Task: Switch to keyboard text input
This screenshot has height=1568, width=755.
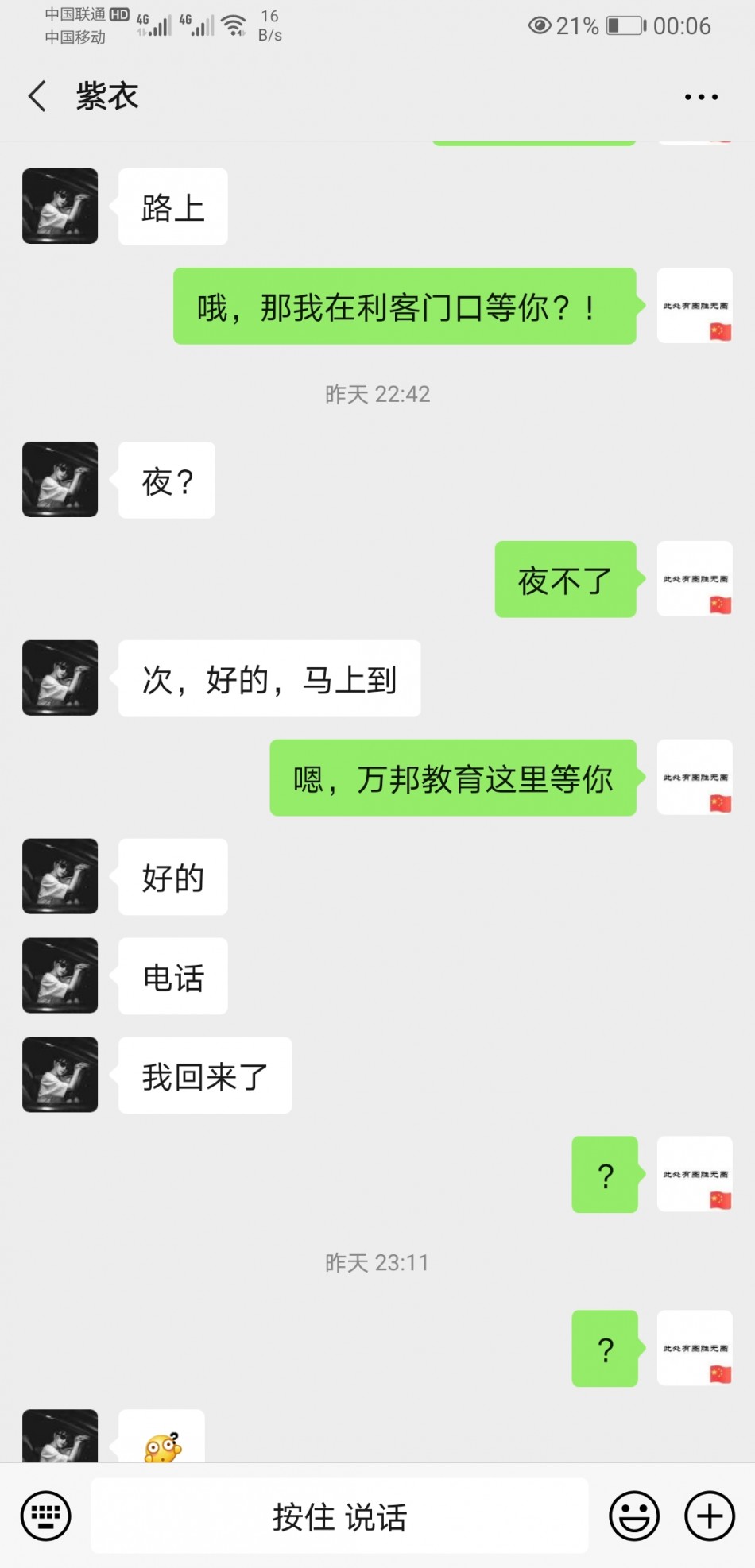Action: [46, 1516]
